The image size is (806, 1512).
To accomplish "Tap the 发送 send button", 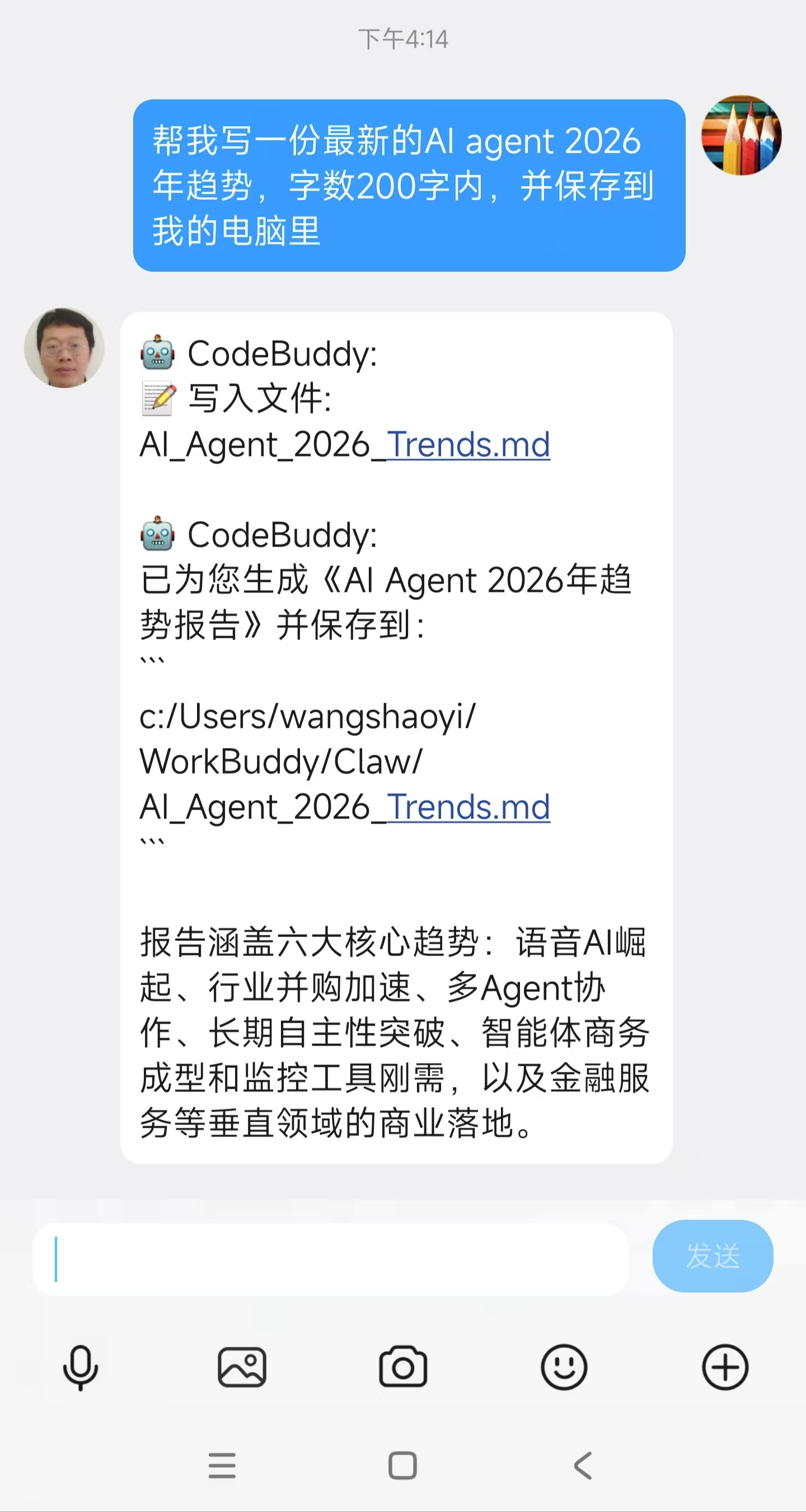I will 712,1256.
